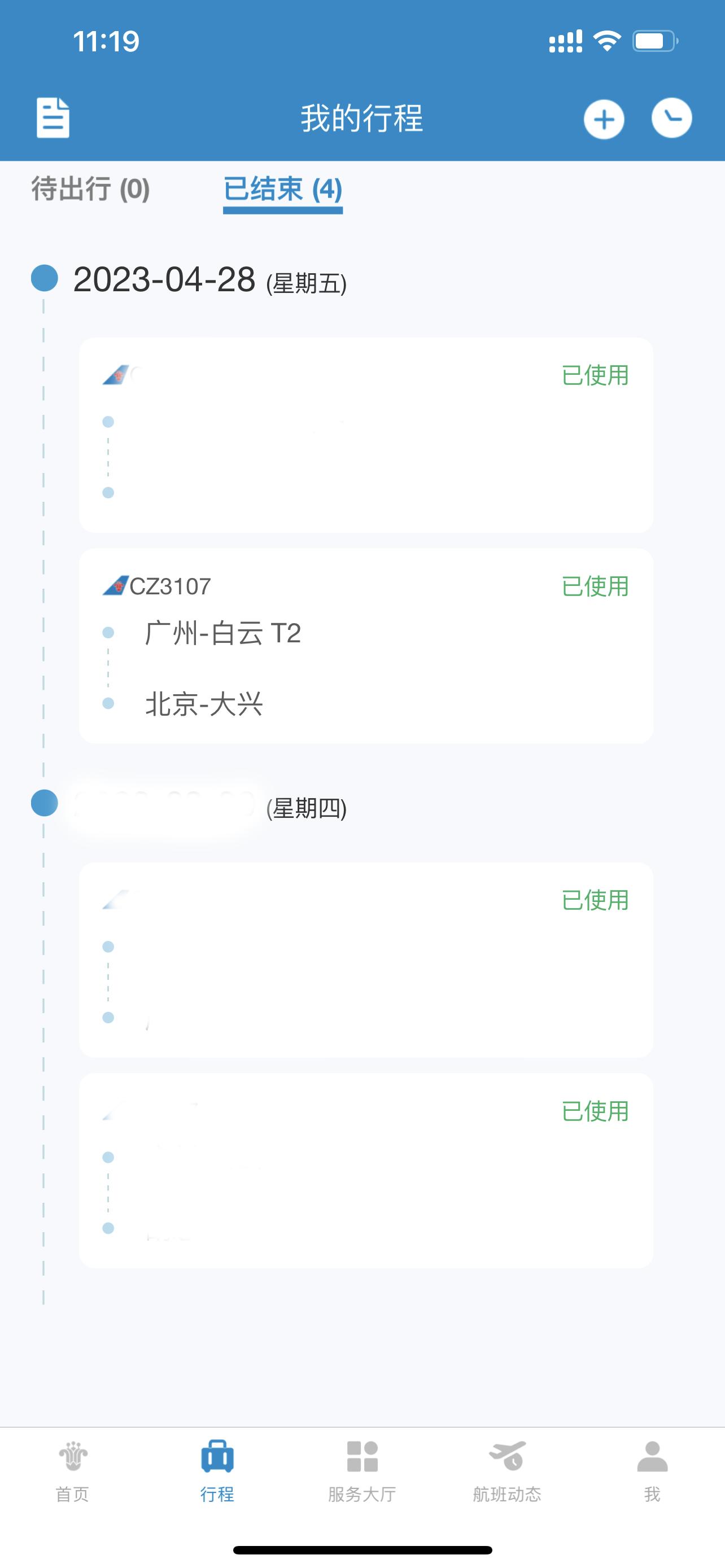The width and height of the screenshot is (725, 1568).
Task: View travel history via clock icon
Action: click(x=672, y=119)
